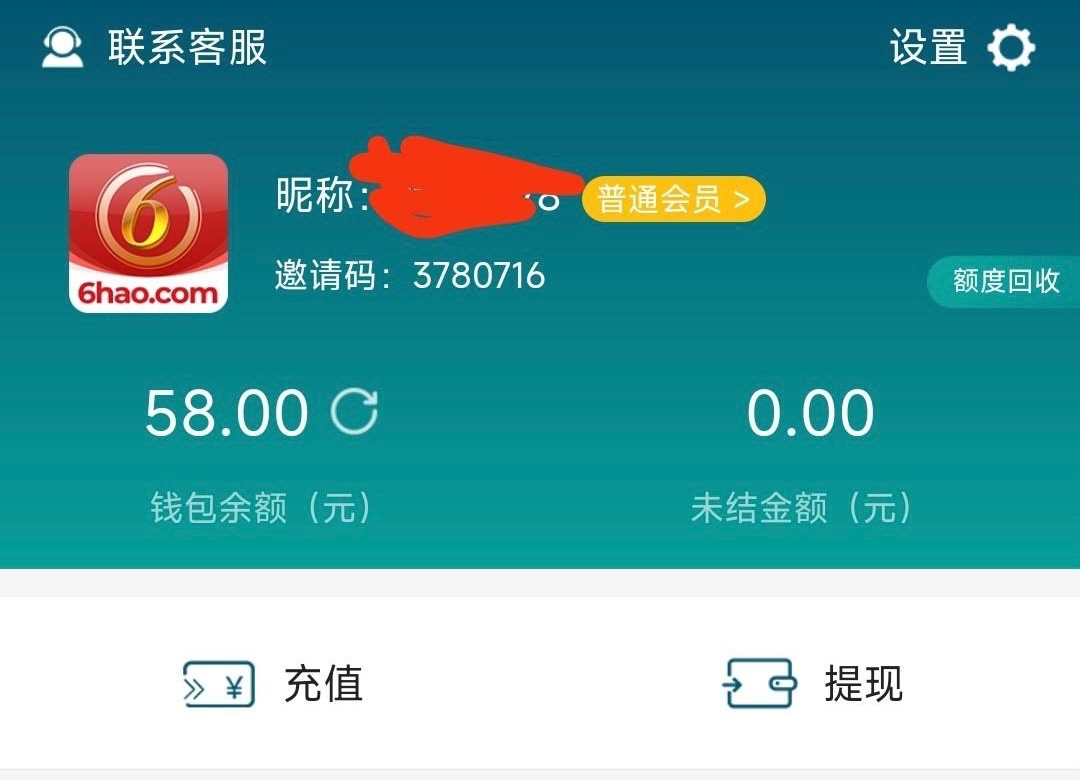Tap the 额度回收 button
This screenshot has width=1080, height=780.
(1005, 281)
